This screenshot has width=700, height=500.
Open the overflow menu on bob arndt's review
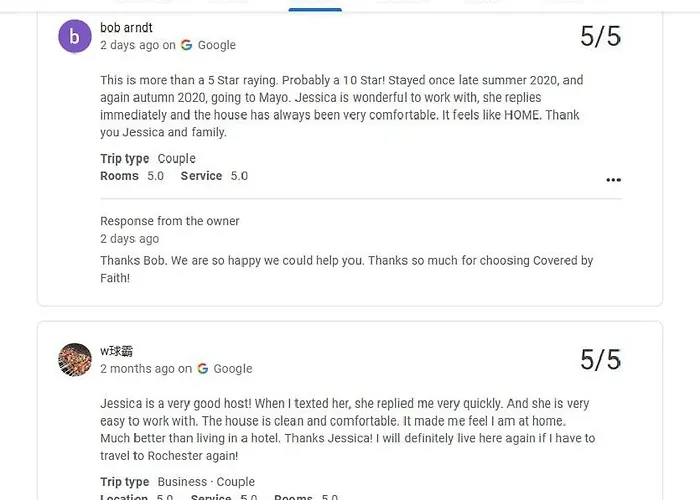pos(613,180)
